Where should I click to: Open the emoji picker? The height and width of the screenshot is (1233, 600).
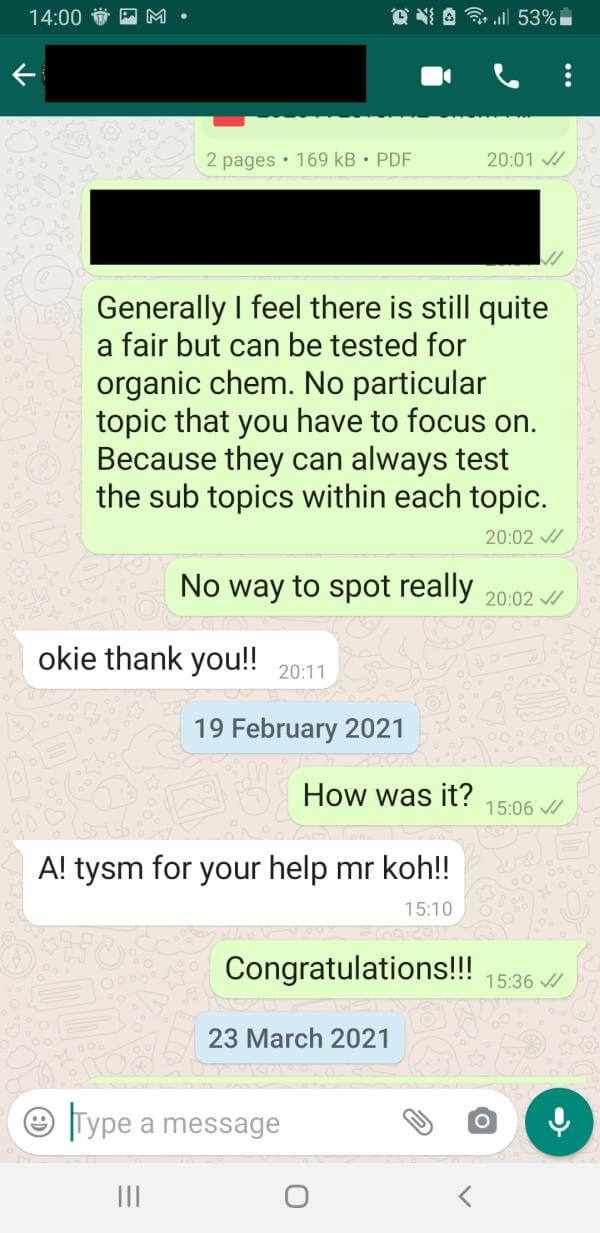tap(39, 1122)
